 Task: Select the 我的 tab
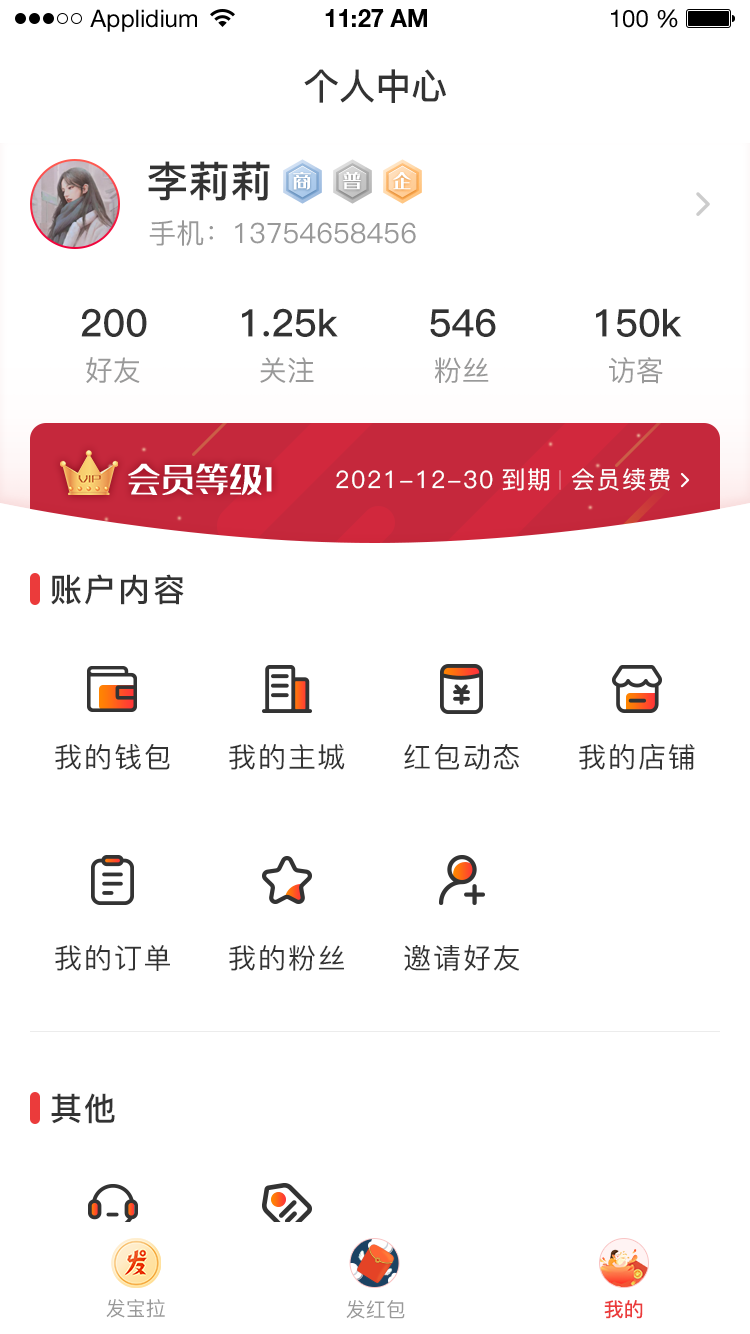(623, 1280)
